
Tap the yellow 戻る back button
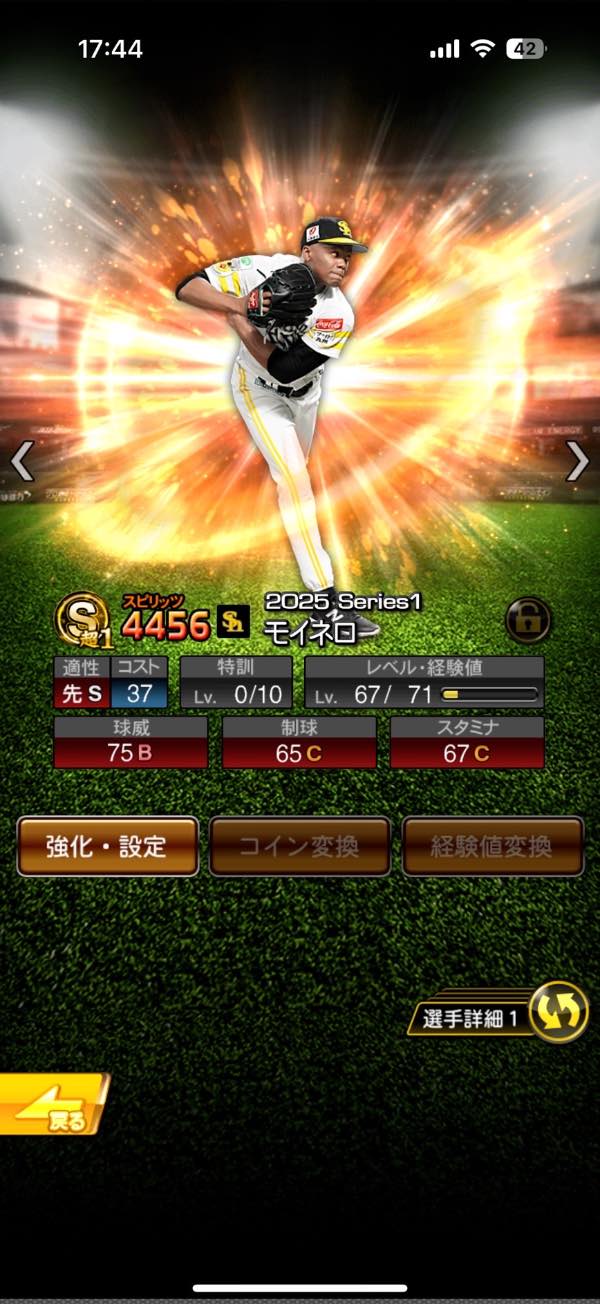(x=52, y=1105)
